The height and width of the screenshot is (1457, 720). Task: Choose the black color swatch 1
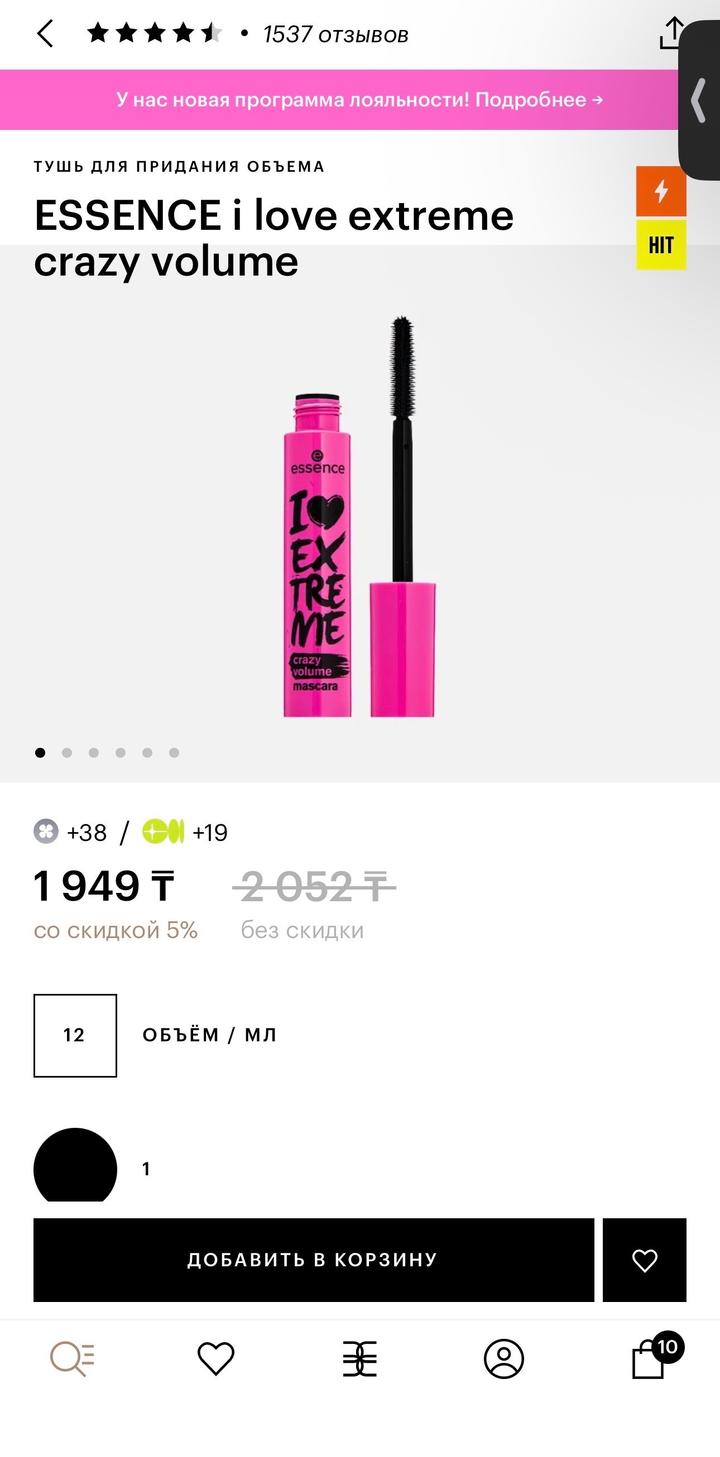(x=75, y=1167)
